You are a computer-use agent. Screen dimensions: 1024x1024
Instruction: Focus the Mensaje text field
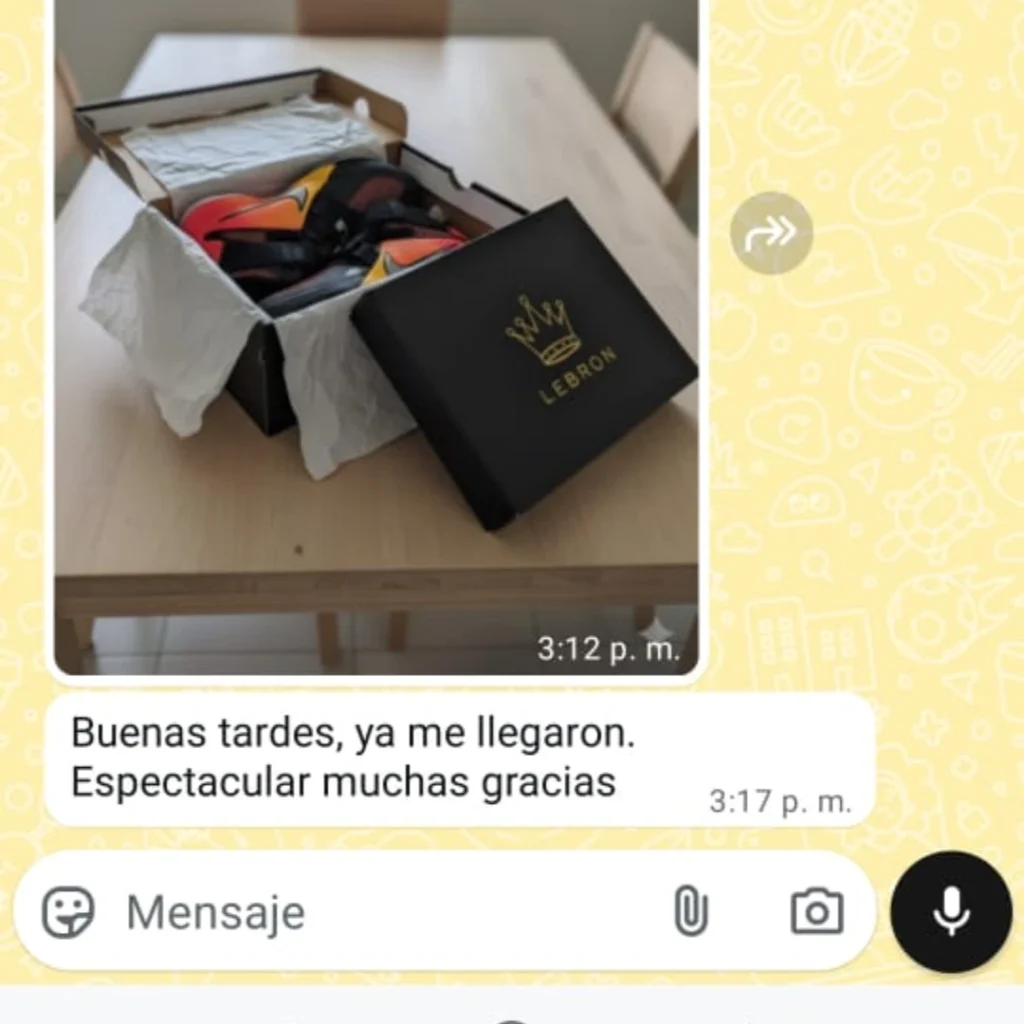tap(380, 912)
